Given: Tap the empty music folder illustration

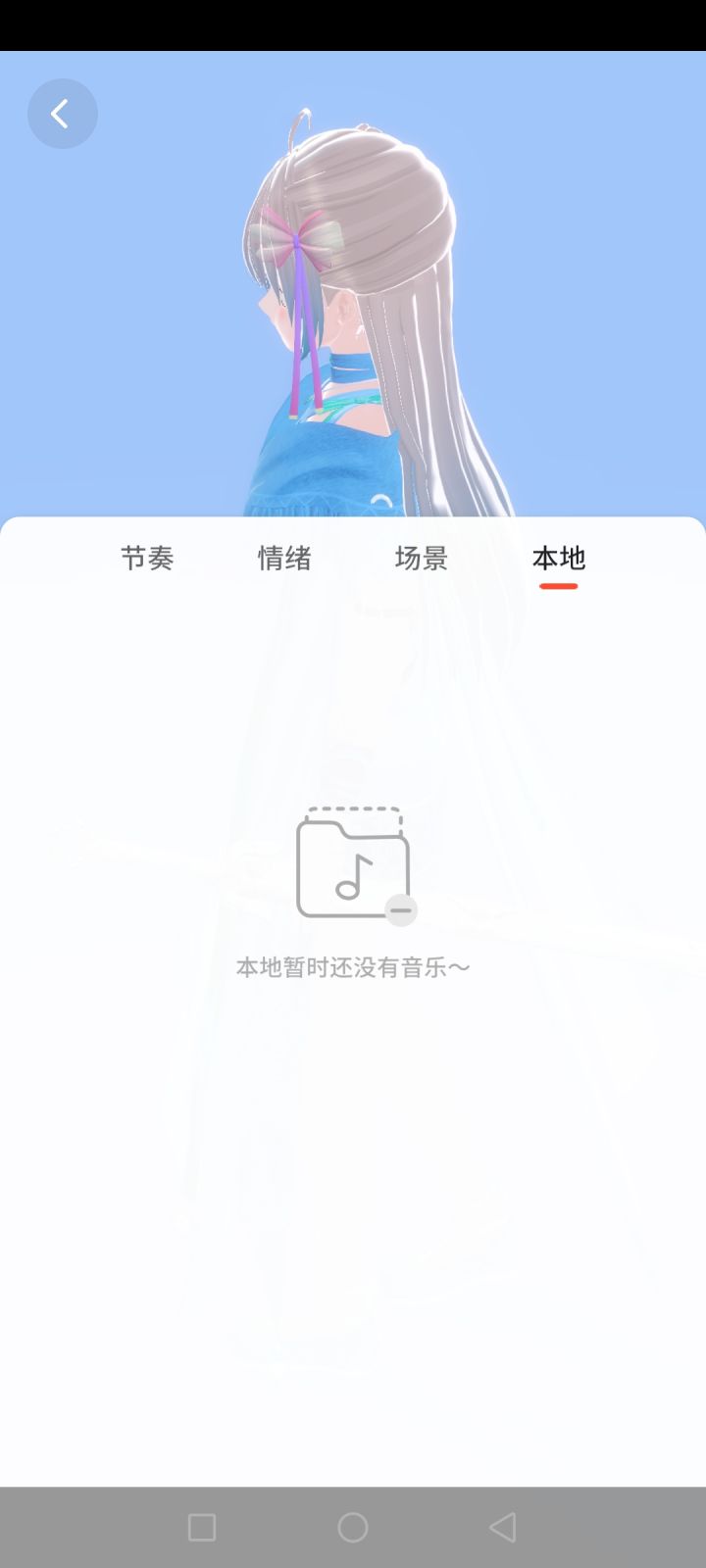Looking at the screenshot, I should coord(353,867).
